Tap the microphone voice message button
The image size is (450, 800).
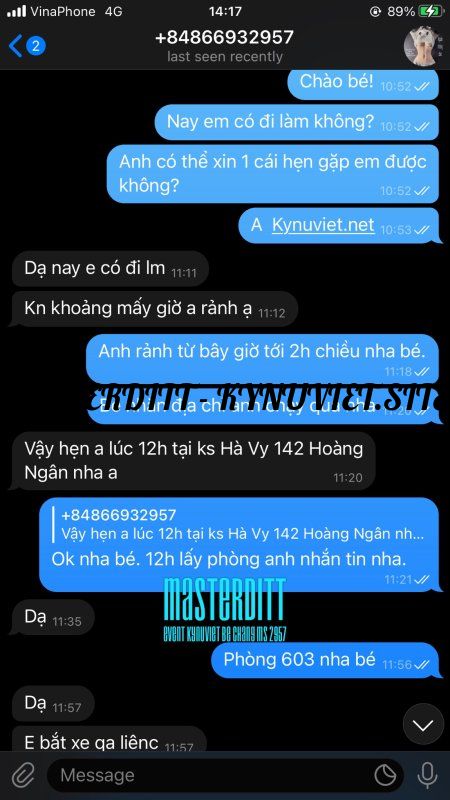tap(427, 776)
